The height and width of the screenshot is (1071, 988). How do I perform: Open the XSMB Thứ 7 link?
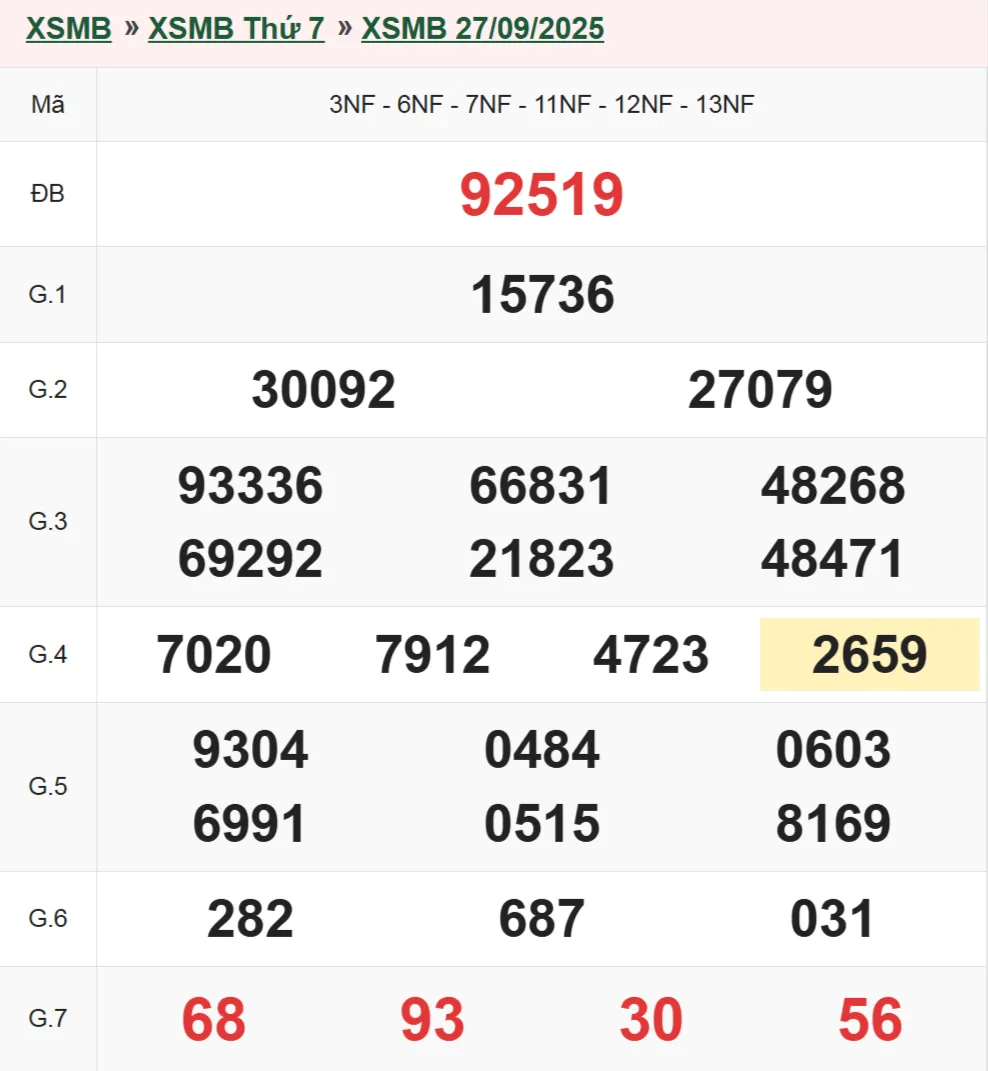(x=236, y=28)
